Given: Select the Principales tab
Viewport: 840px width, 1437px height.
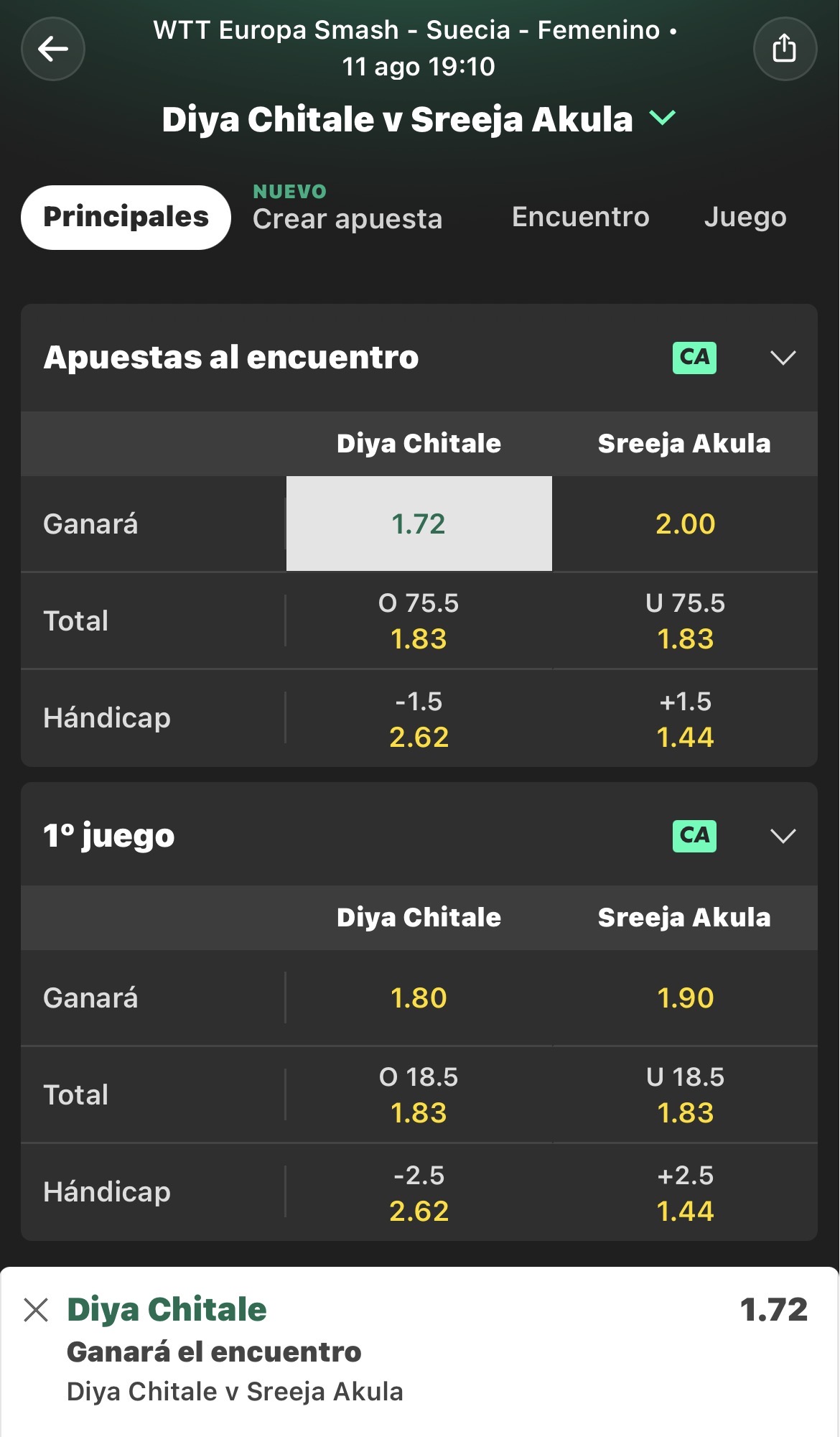Looking at the screenshot, I should [x=126, y=218].
